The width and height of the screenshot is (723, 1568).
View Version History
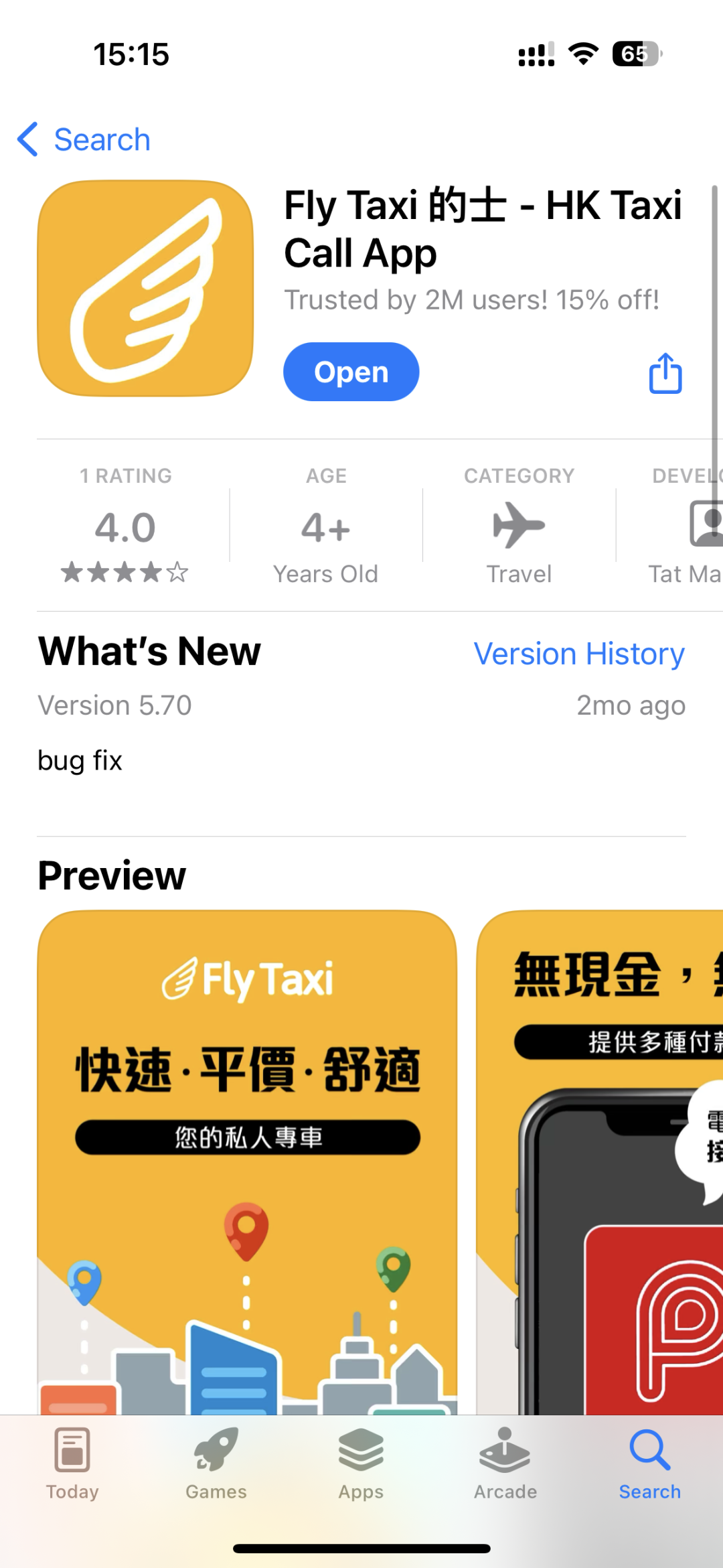[x=578, y=654]
